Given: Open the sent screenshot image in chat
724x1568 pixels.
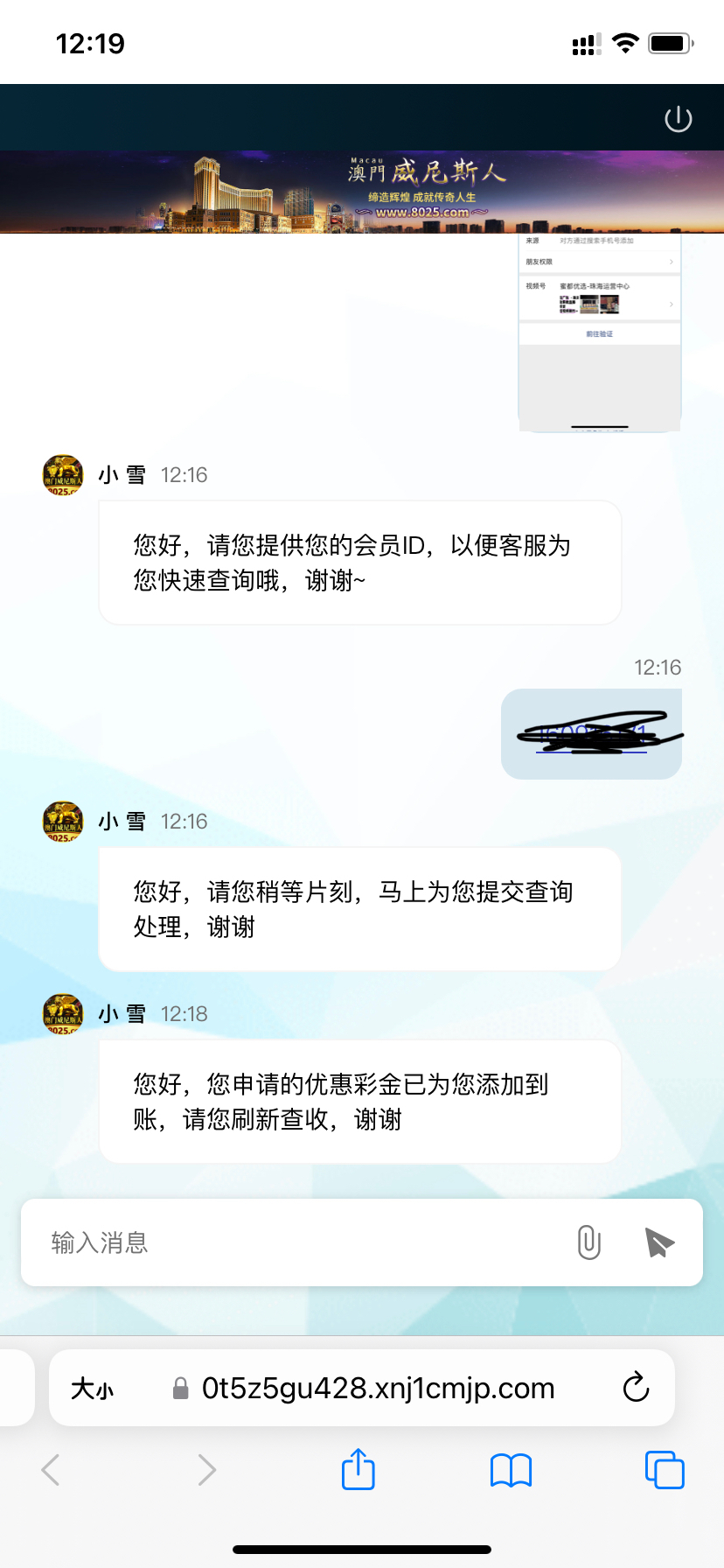Looking at the screenshot, I should (600, 332).
